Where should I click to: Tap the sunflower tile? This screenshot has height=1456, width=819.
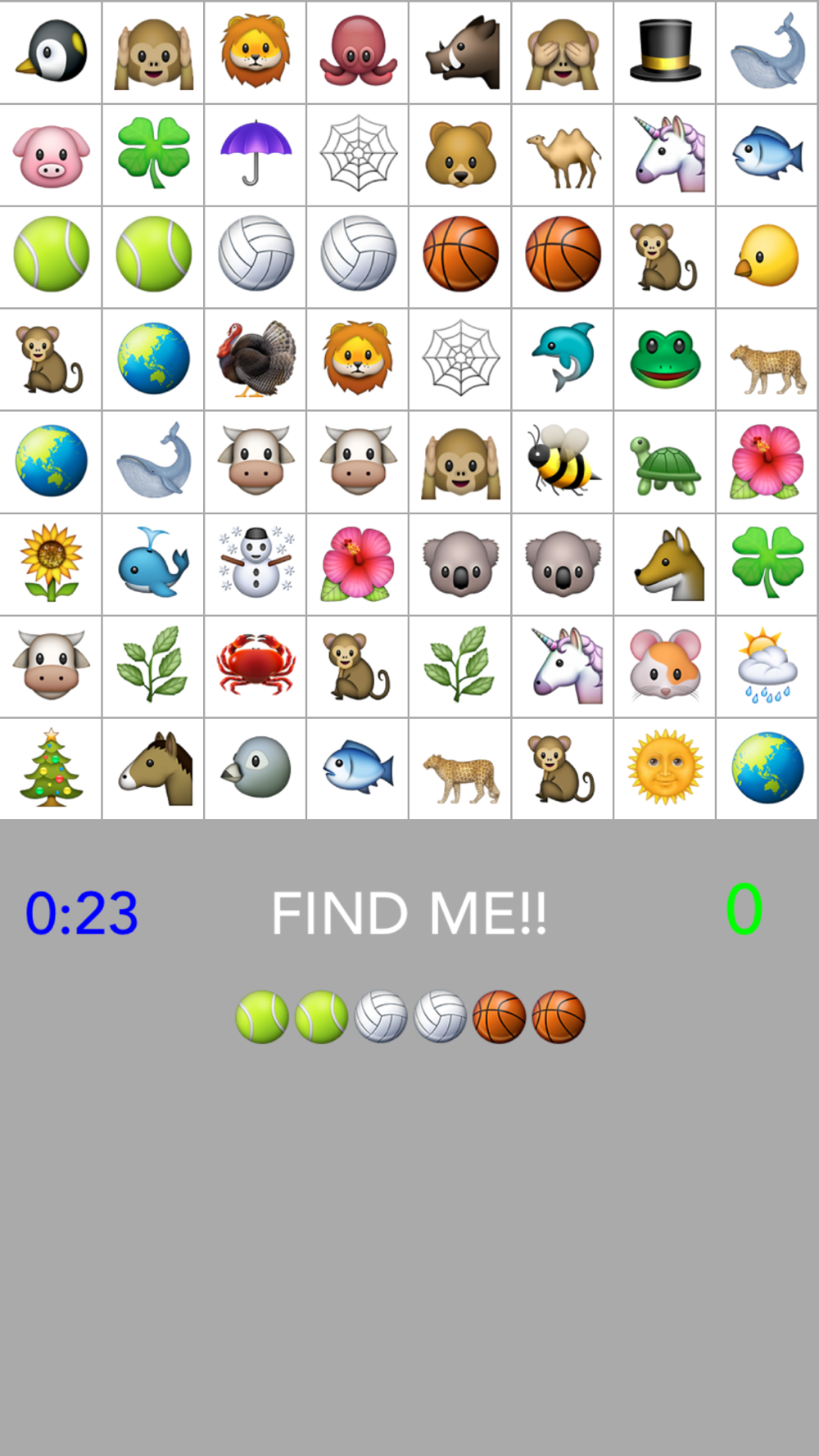51,564
